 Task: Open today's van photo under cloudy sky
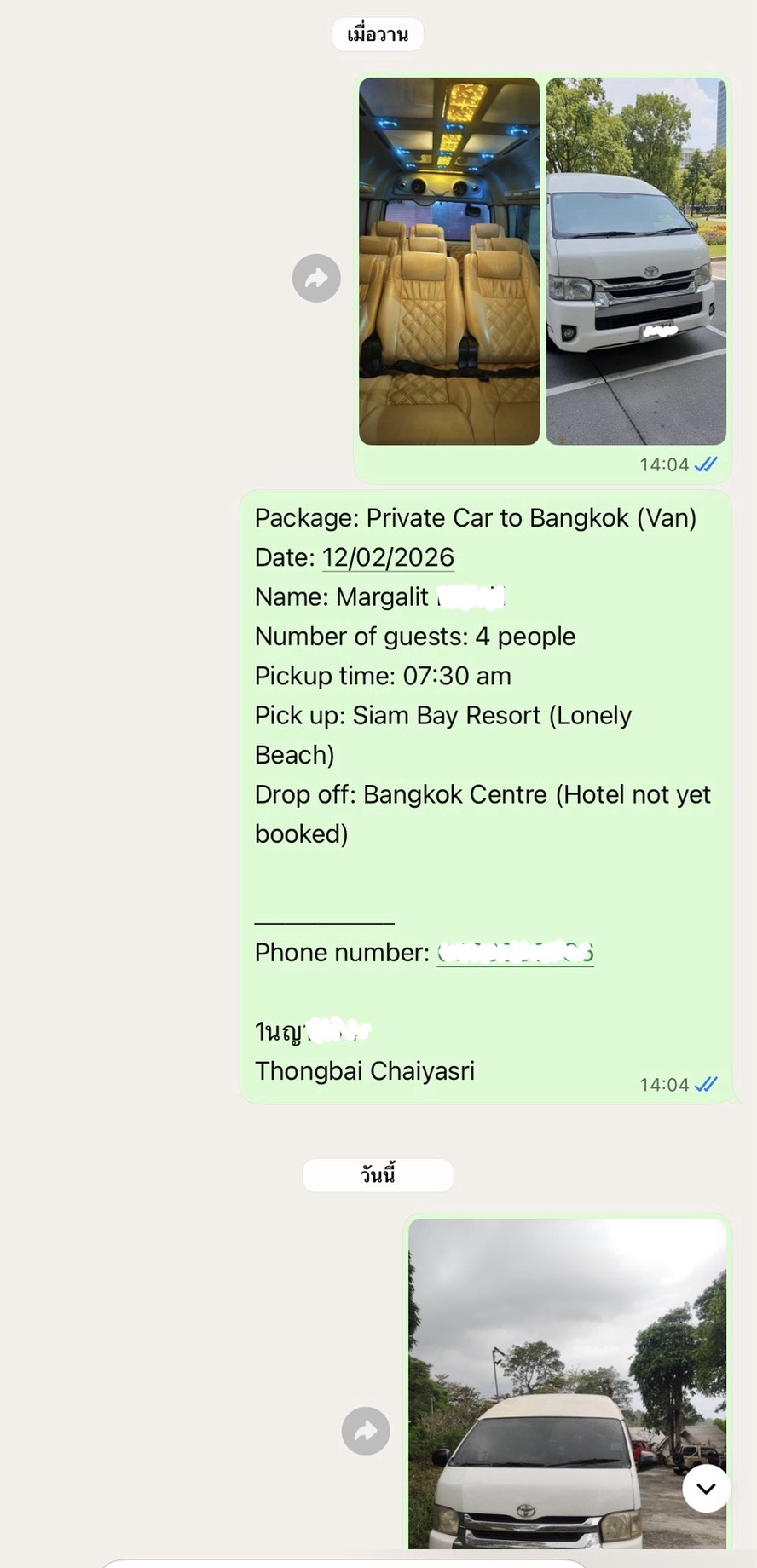tap(567, 1381)
